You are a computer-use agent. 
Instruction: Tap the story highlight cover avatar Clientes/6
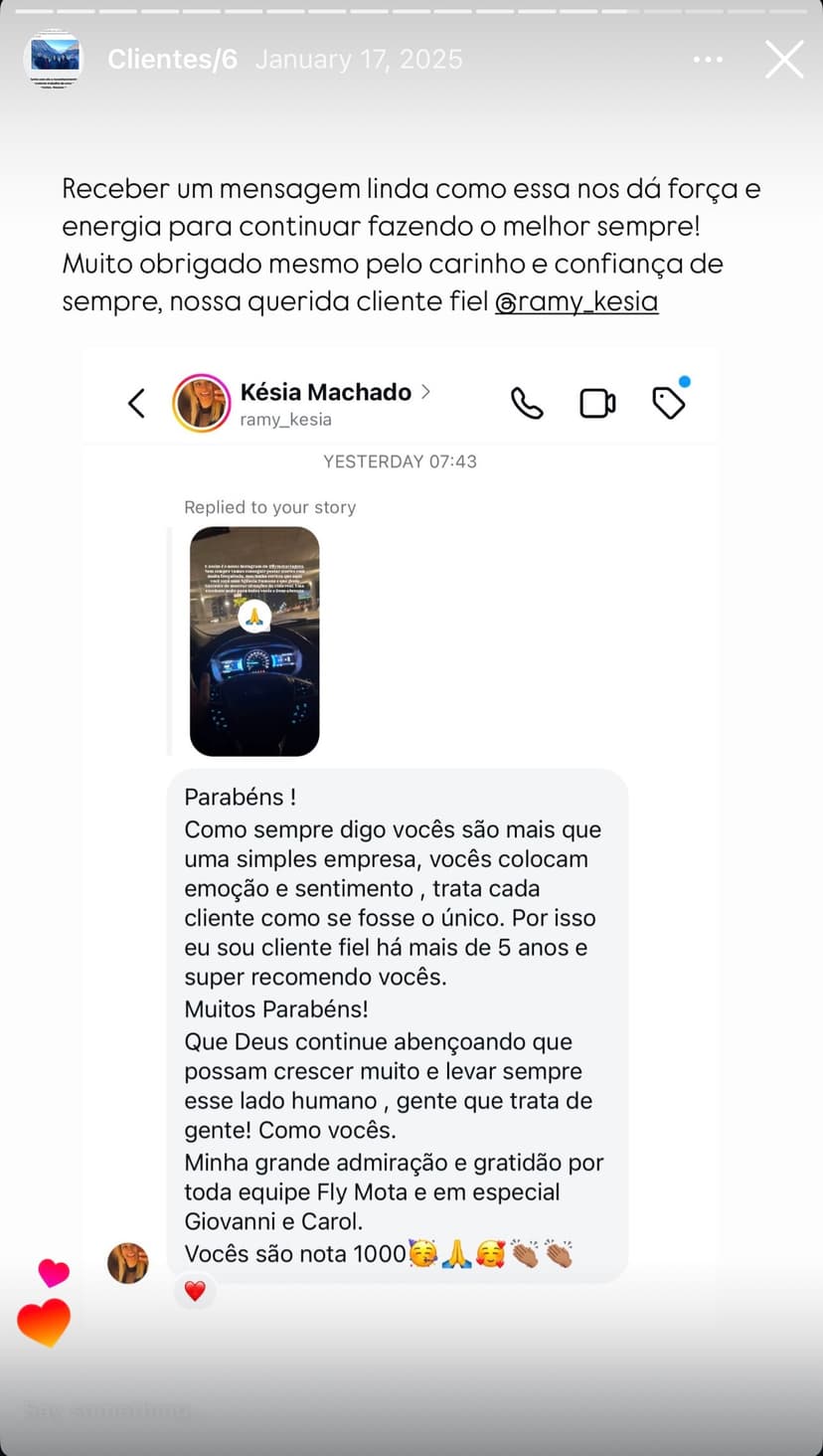(x=54, y=58)
